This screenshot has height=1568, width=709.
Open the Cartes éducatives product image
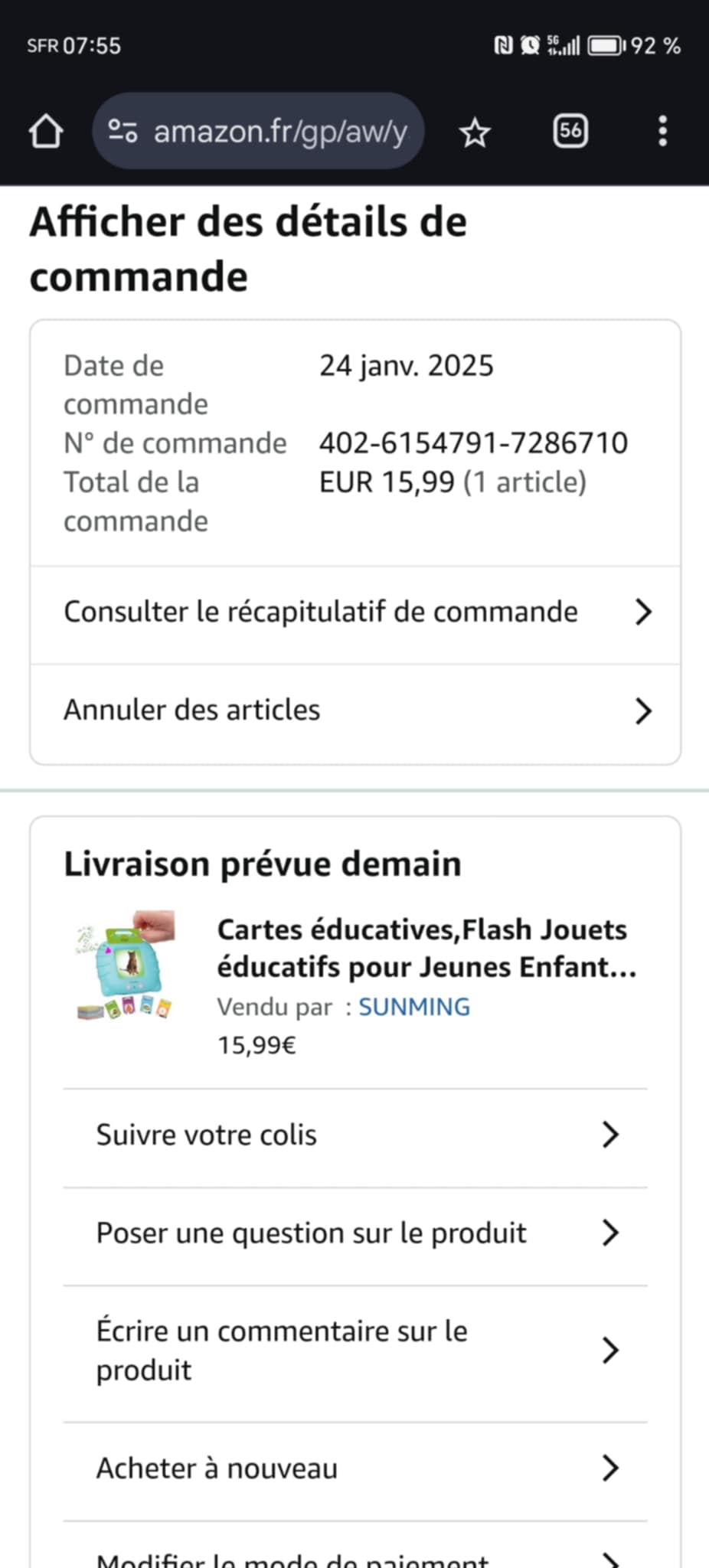(126, 965)
